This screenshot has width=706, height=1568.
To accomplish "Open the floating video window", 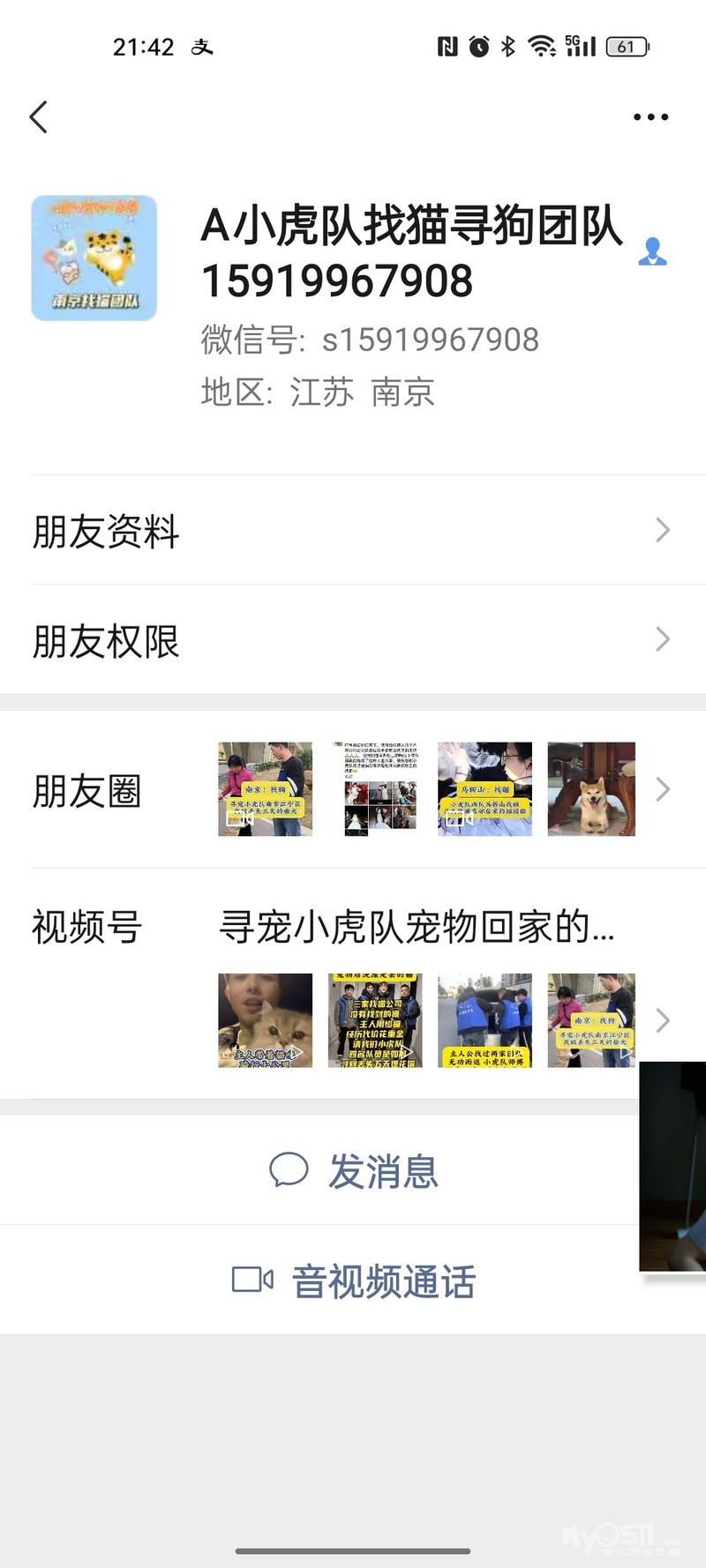I will 672,1166.
